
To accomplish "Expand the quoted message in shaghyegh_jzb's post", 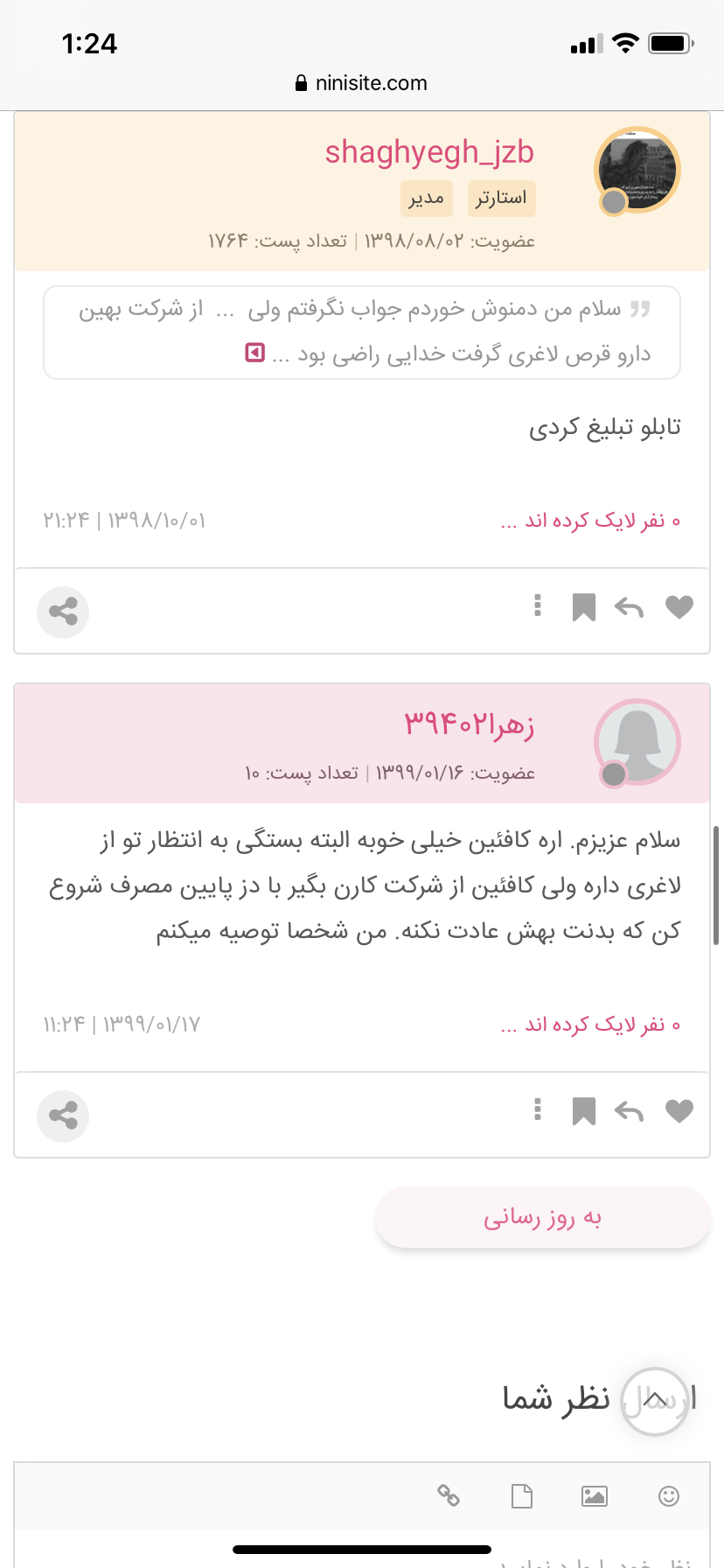I will pyautogui.click(x=254, y=353).
